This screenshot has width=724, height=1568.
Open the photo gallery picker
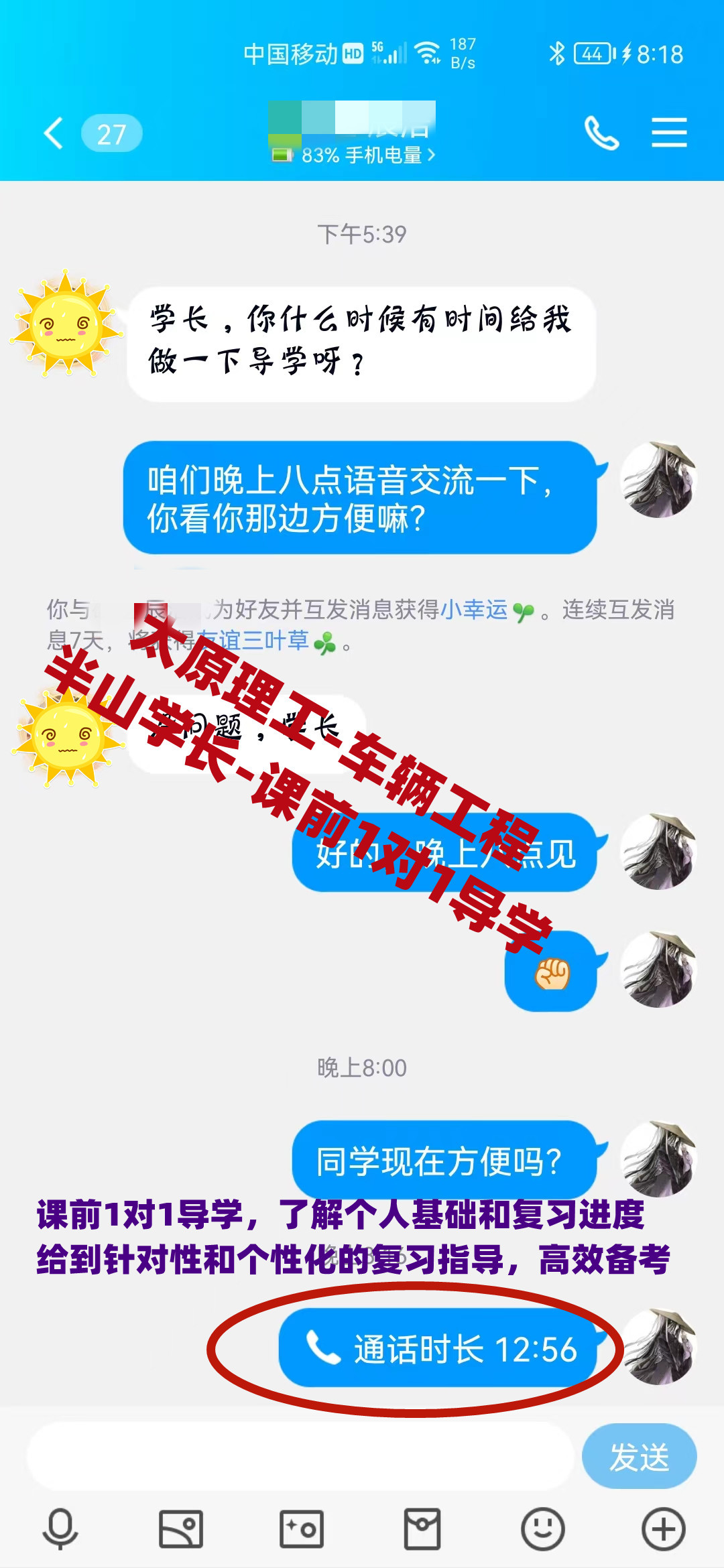coord(181,1530)
